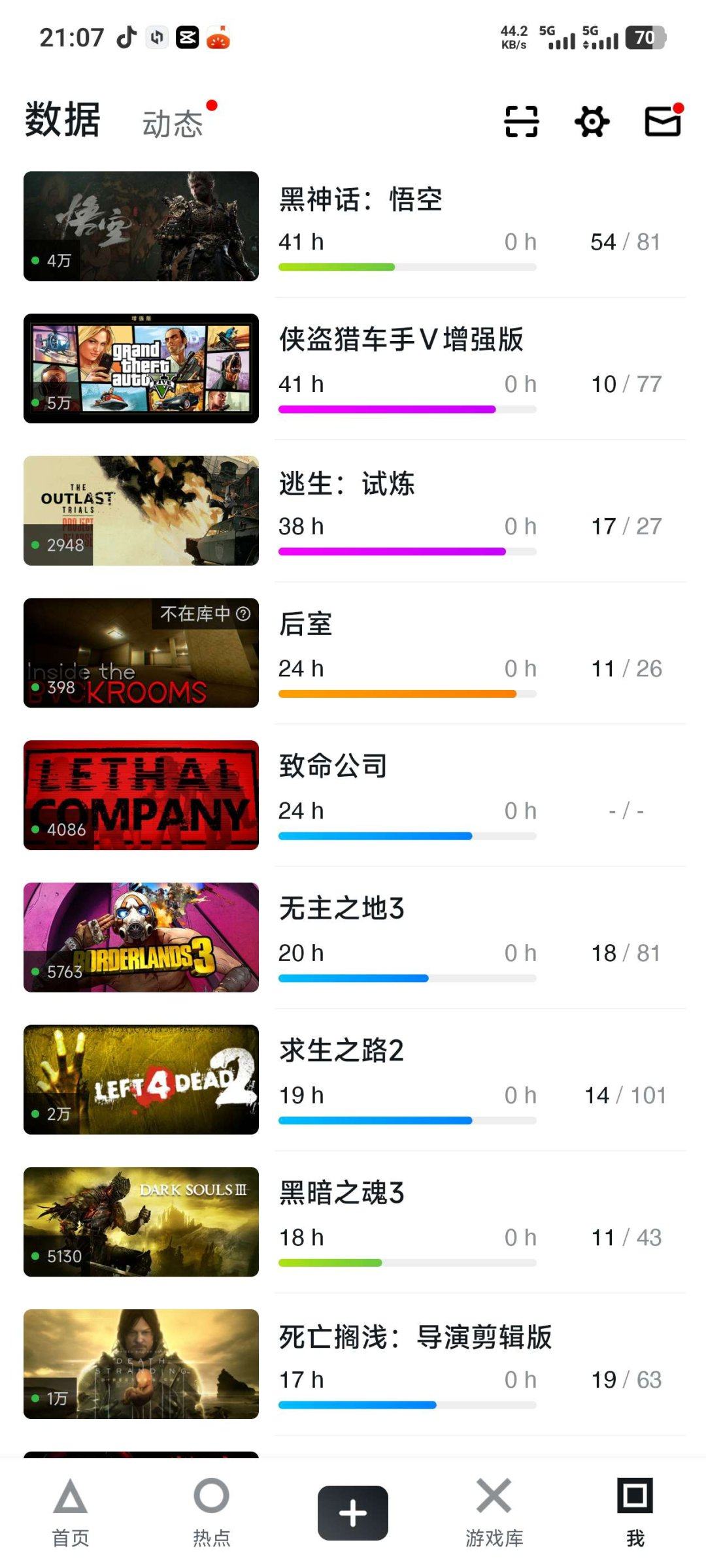
Task: Open the settings gear
Action: pyautogui.click(x=592, y=122)
